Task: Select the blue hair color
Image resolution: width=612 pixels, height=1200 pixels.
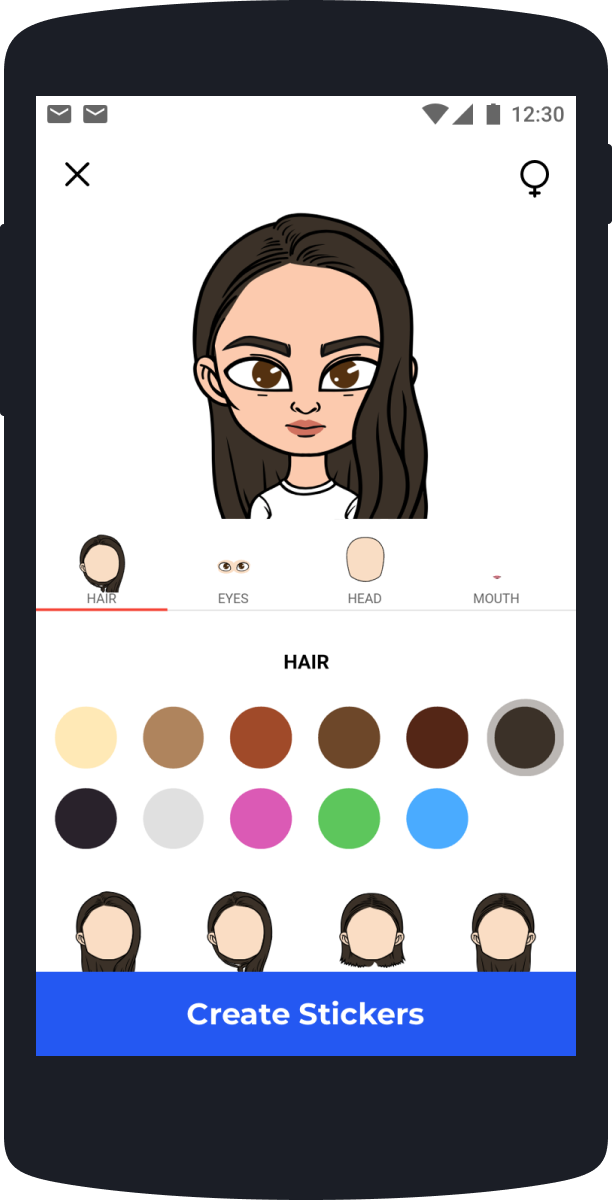Action: click(437, 818)
